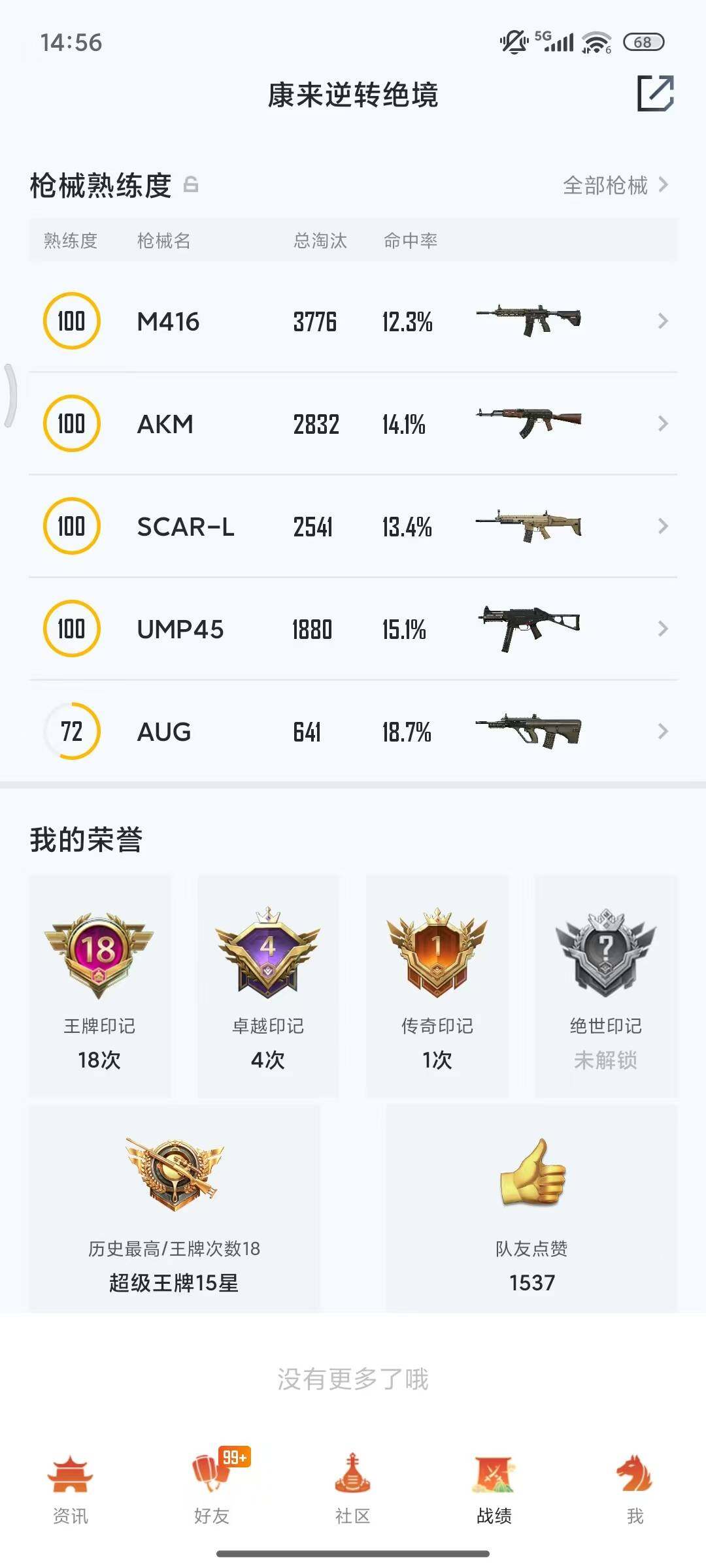The height and width of the screenshot is (1568, 706).
Task: Open the UMP45 detail chevron
Action: tap(663, 629)
